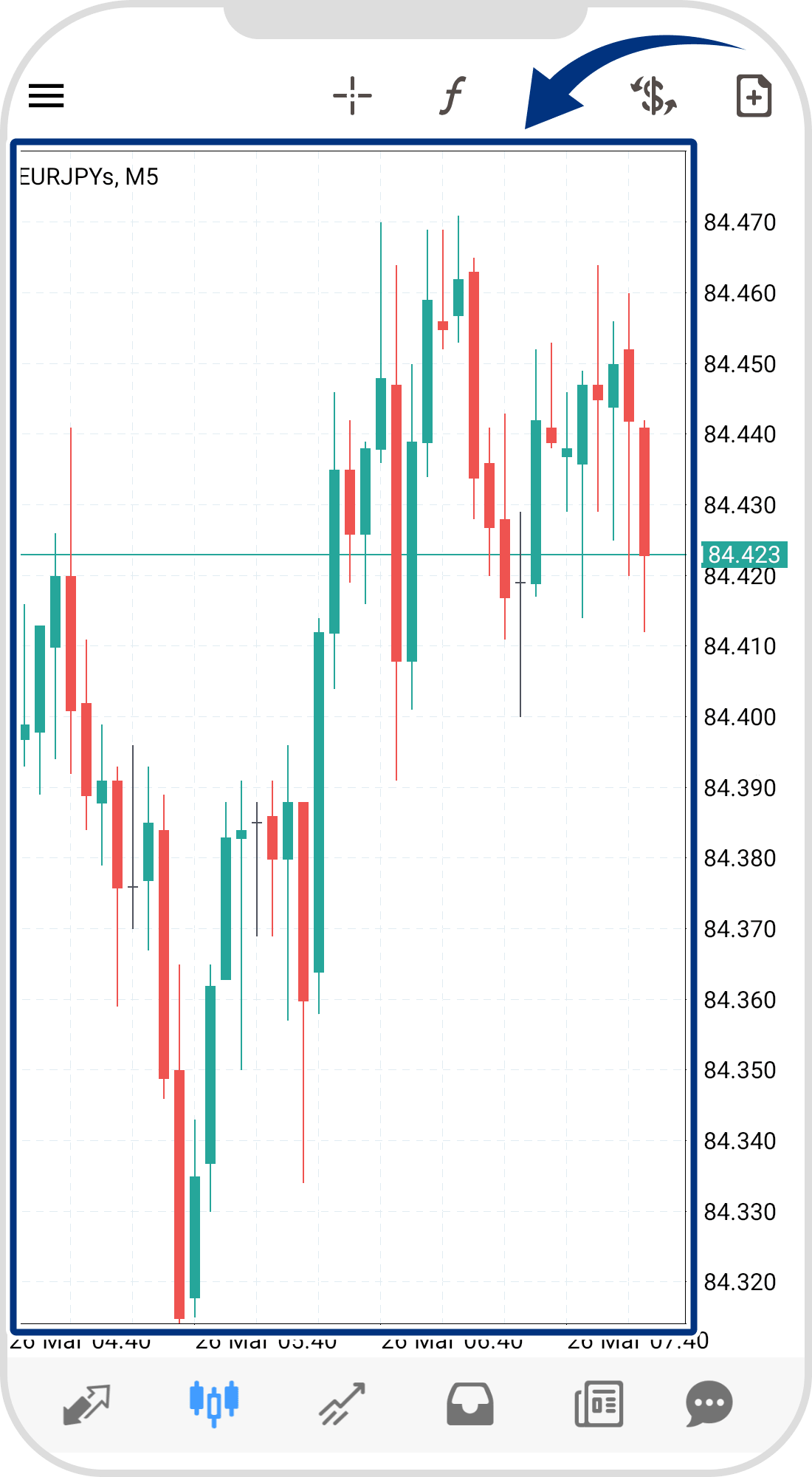Switch to the Quotes tab
The image size is (812, 1477).
(x=87, y=1403)
